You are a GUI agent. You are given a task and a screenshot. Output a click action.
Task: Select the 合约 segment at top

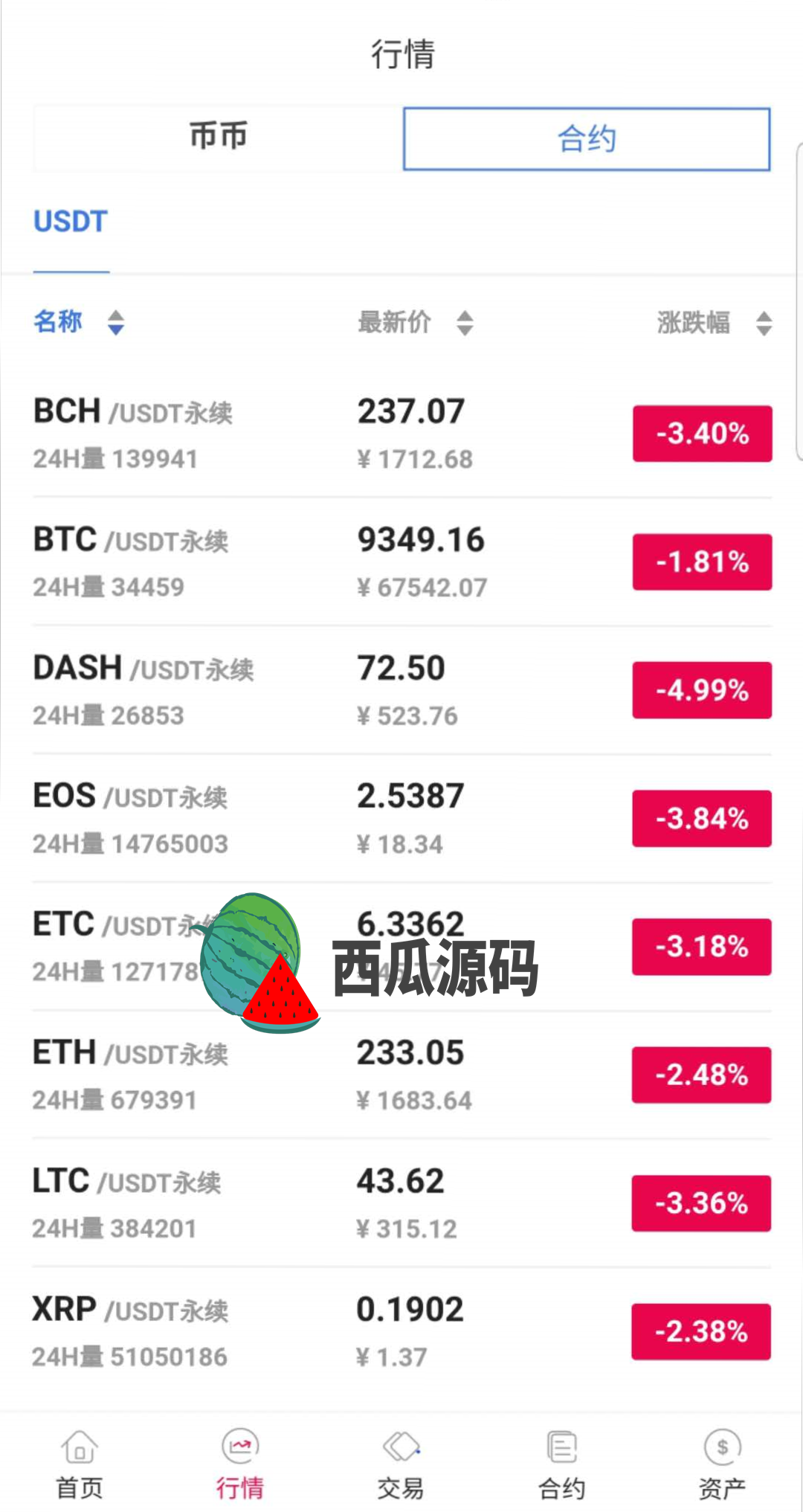[x=587, y=139]
